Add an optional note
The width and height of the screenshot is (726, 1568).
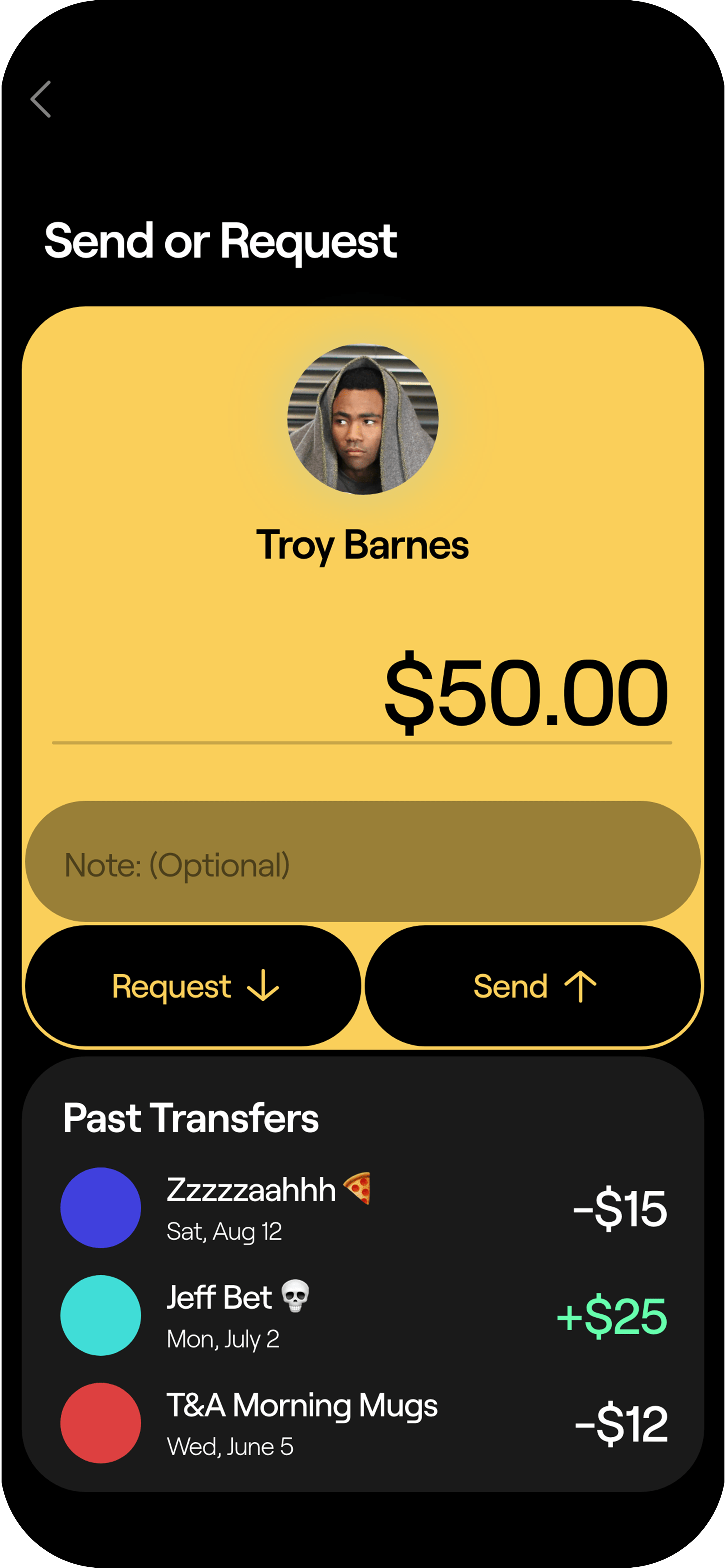click(363, 862)
